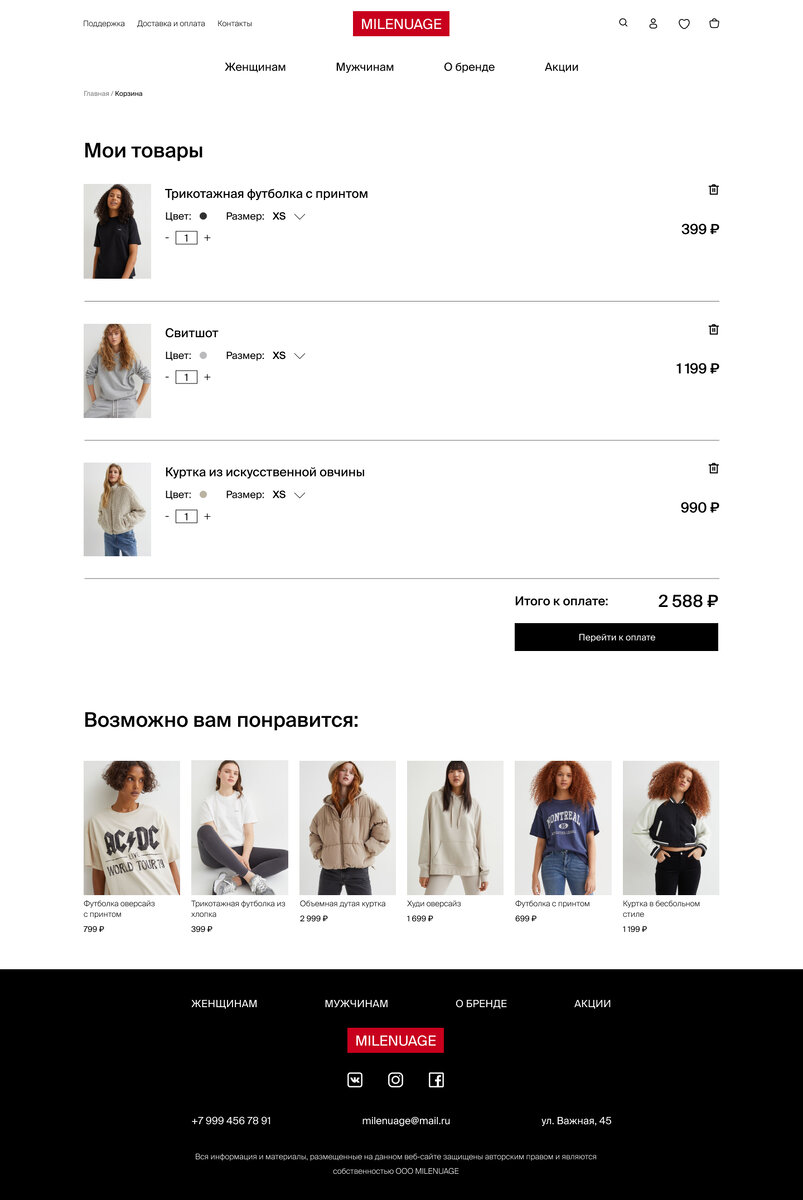Screen dimensions: 803x1200
Task: Open the Худи оверсайз product card
Action: [x=454, y=828]
